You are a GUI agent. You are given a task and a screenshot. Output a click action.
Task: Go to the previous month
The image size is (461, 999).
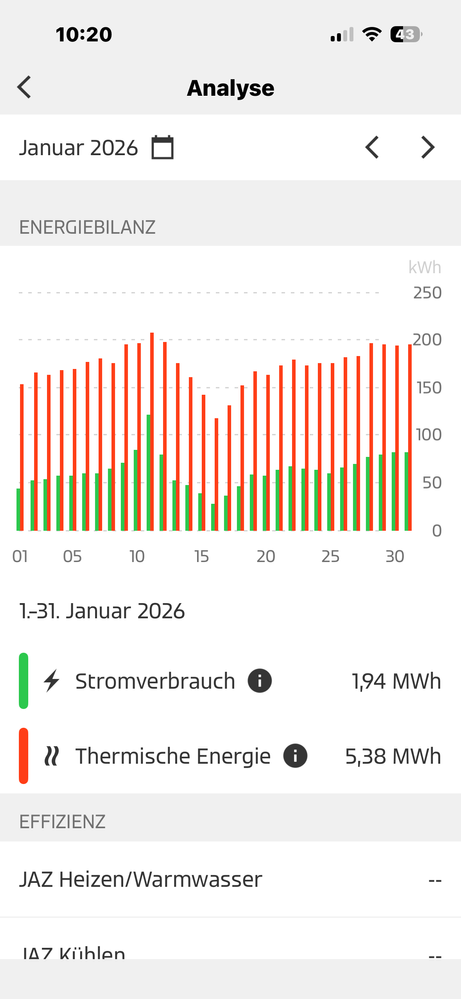click(x=372, y=148)
